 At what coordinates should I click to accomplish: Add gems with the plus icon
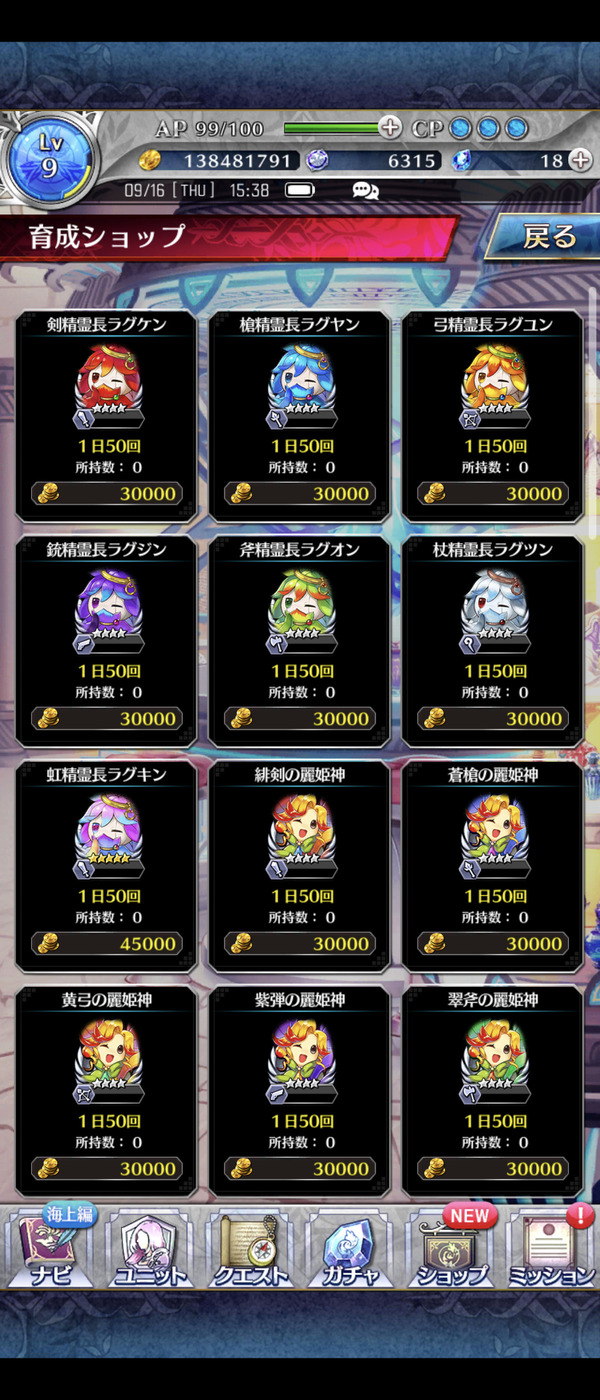click(x=580, y=160)
